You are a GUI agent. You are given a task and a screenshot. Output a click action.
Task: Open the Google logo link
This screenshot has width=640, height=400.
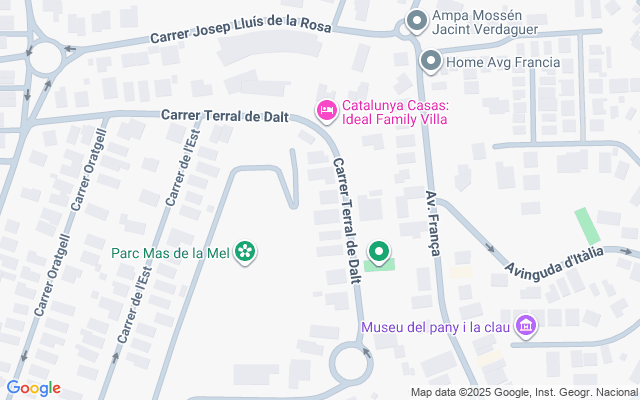click(34, 388)
